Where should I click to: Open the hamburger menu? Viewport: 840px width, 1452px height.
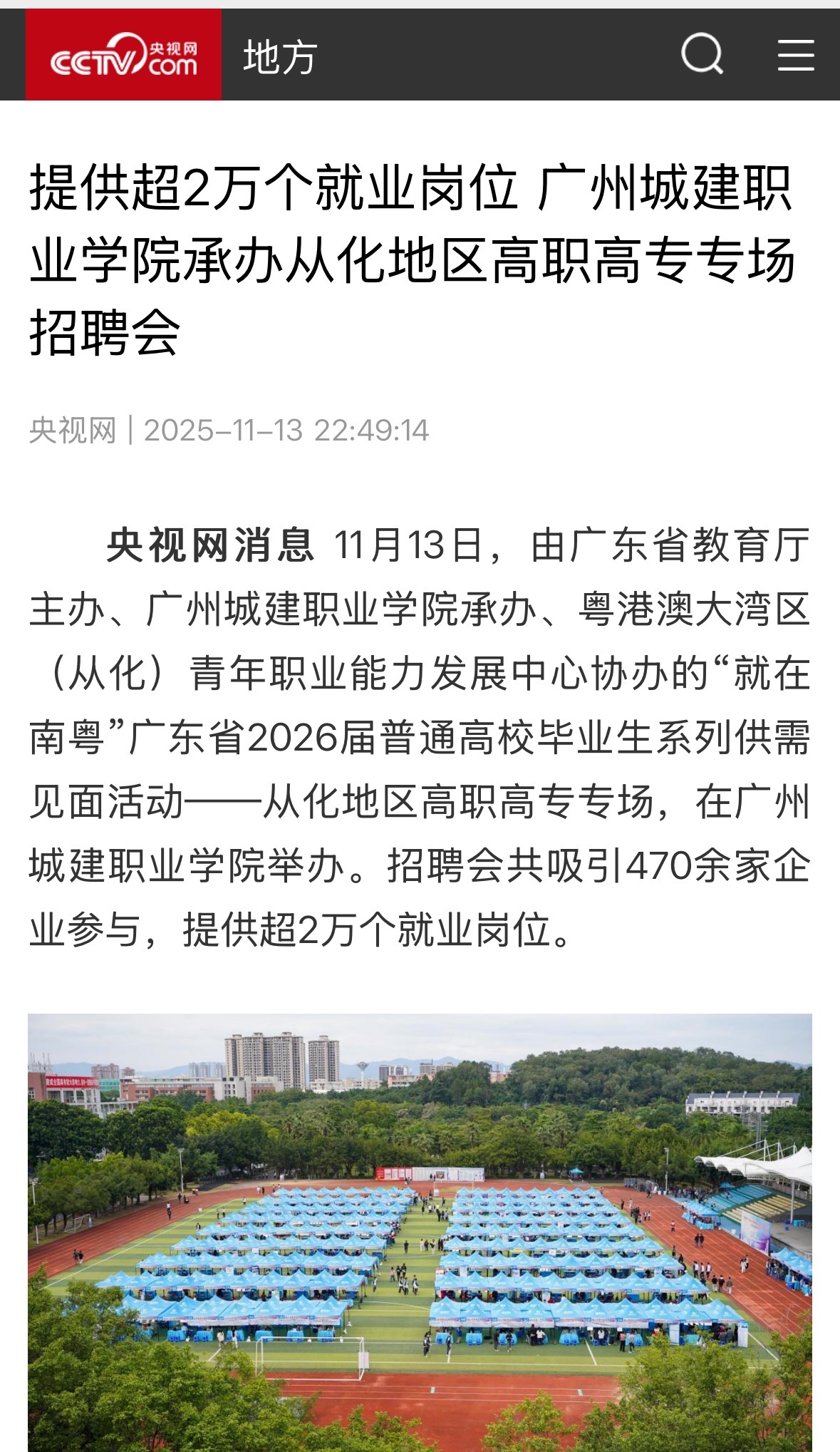[x=795, y=55]
